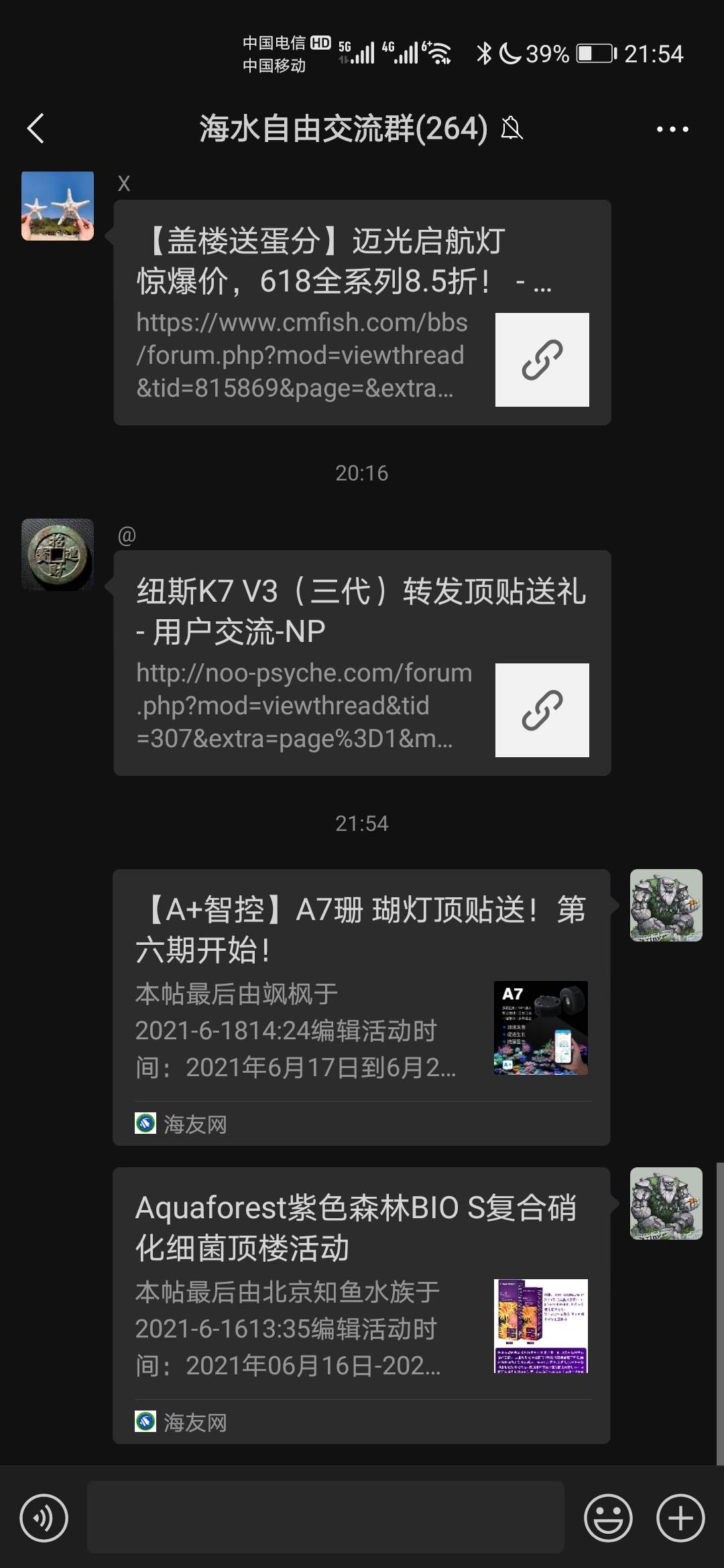This screenshot has width=724, height=1568.
Task: Go back from the group chat
Action: (x=36, y=128)
